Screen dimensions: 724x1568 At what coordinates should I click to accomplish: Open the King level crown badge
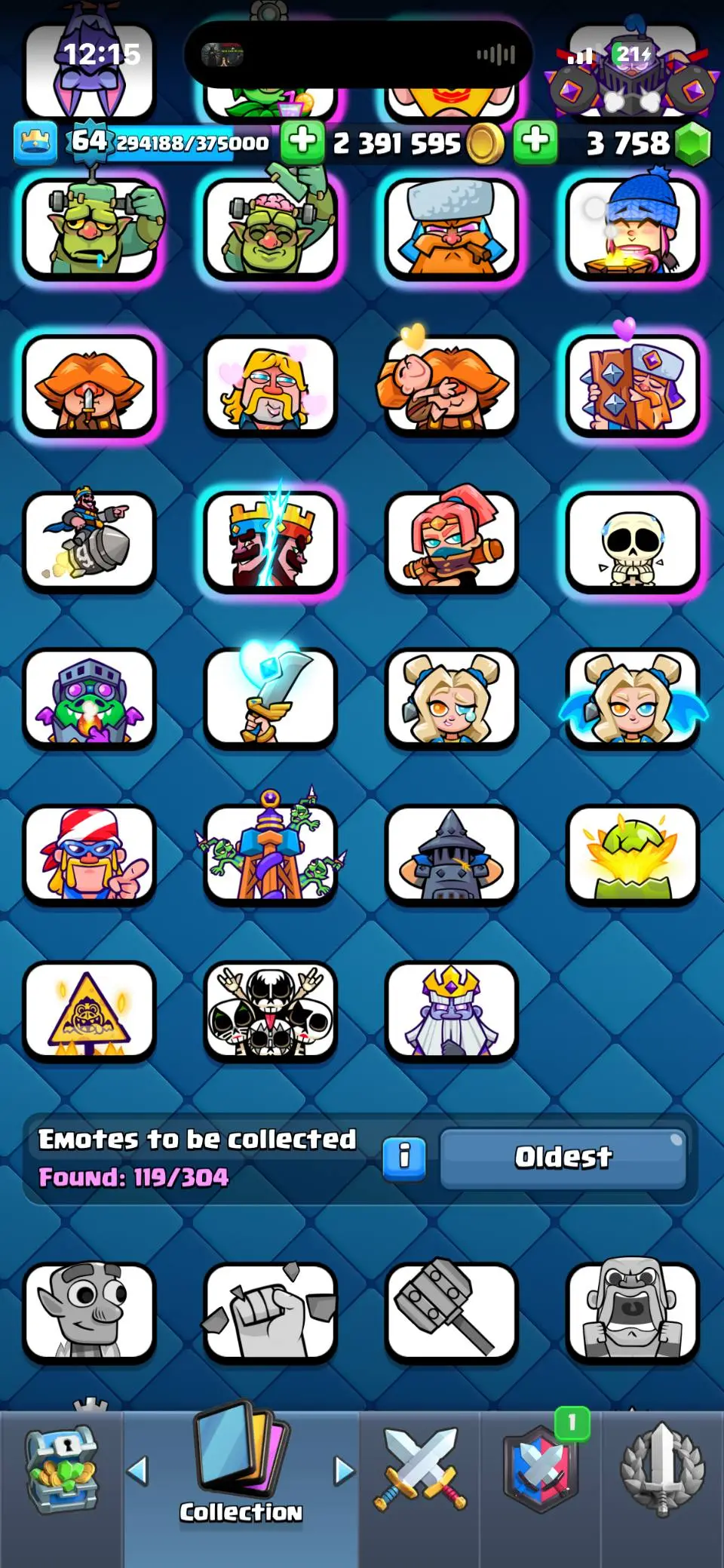coord(35,142)
